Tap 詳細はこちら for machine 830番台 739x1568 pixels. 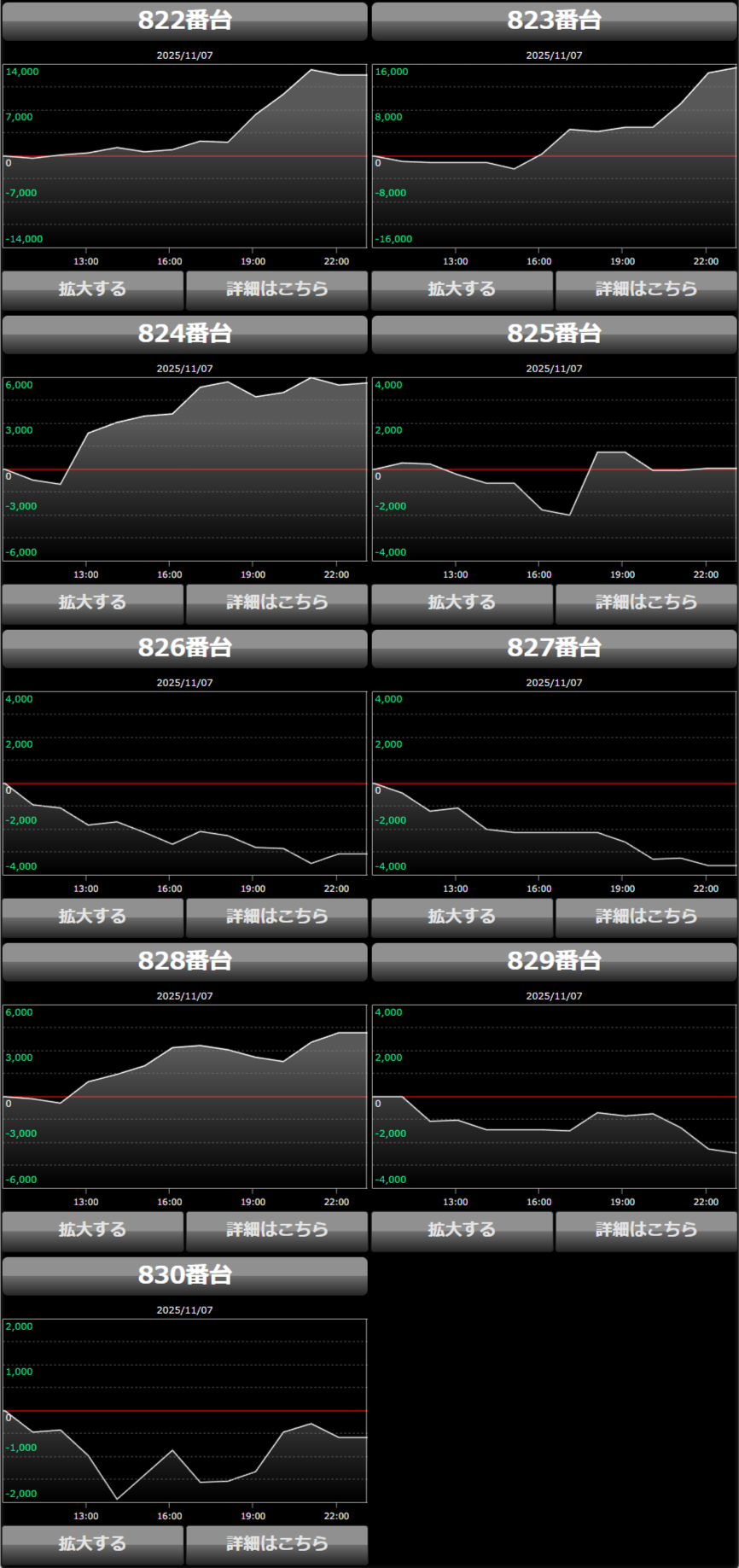(276, 1544)
